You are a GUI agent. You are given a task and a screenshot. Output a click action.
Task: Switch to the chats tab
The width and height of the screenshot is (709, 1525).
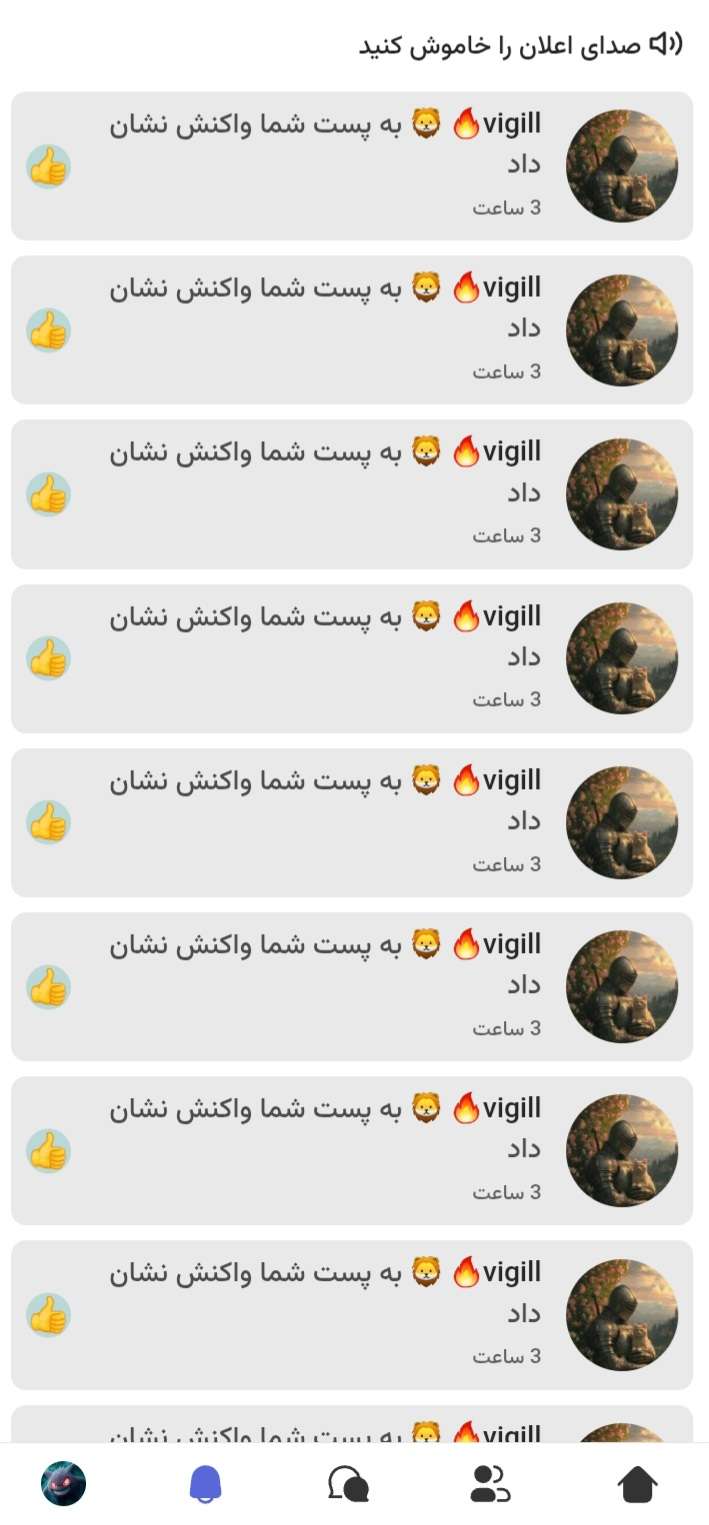[348, 1484]
